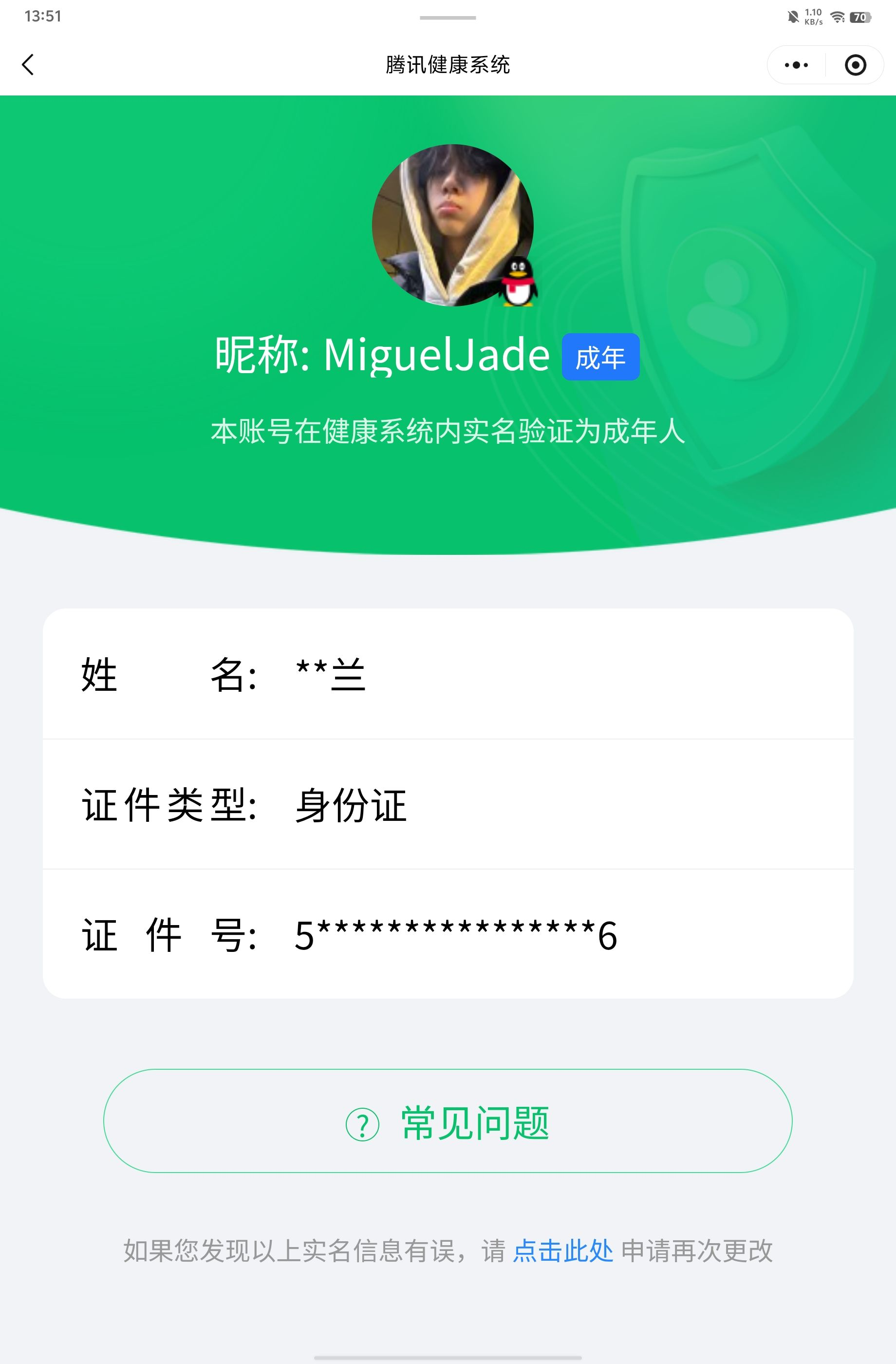Tap the 点击此处 link to change info
This screenshot has height=1364, width=896.
562,1251
